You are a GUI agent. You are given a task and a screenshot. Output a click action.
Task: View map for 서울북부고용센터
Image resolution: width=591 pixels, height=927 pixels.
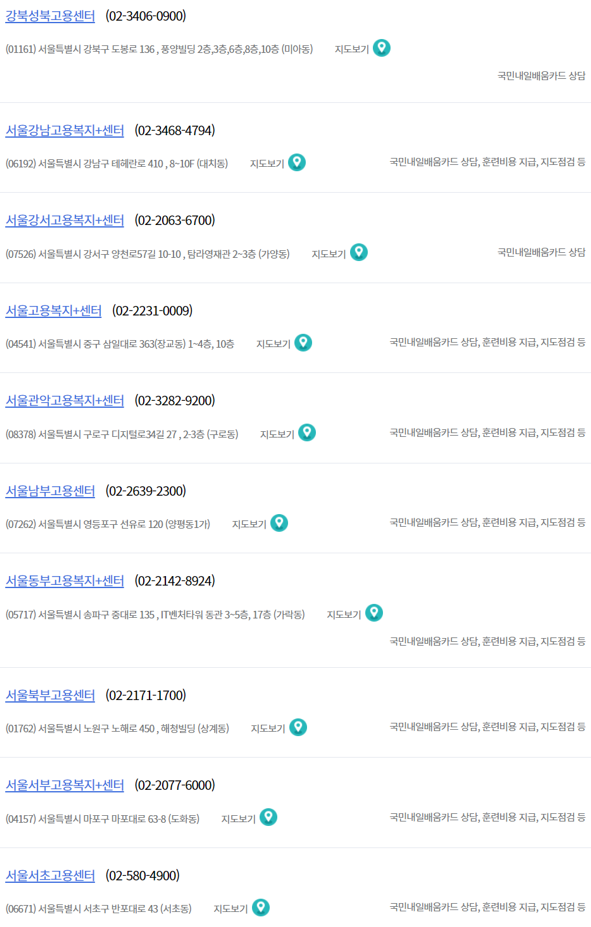(x=279, y=728)
